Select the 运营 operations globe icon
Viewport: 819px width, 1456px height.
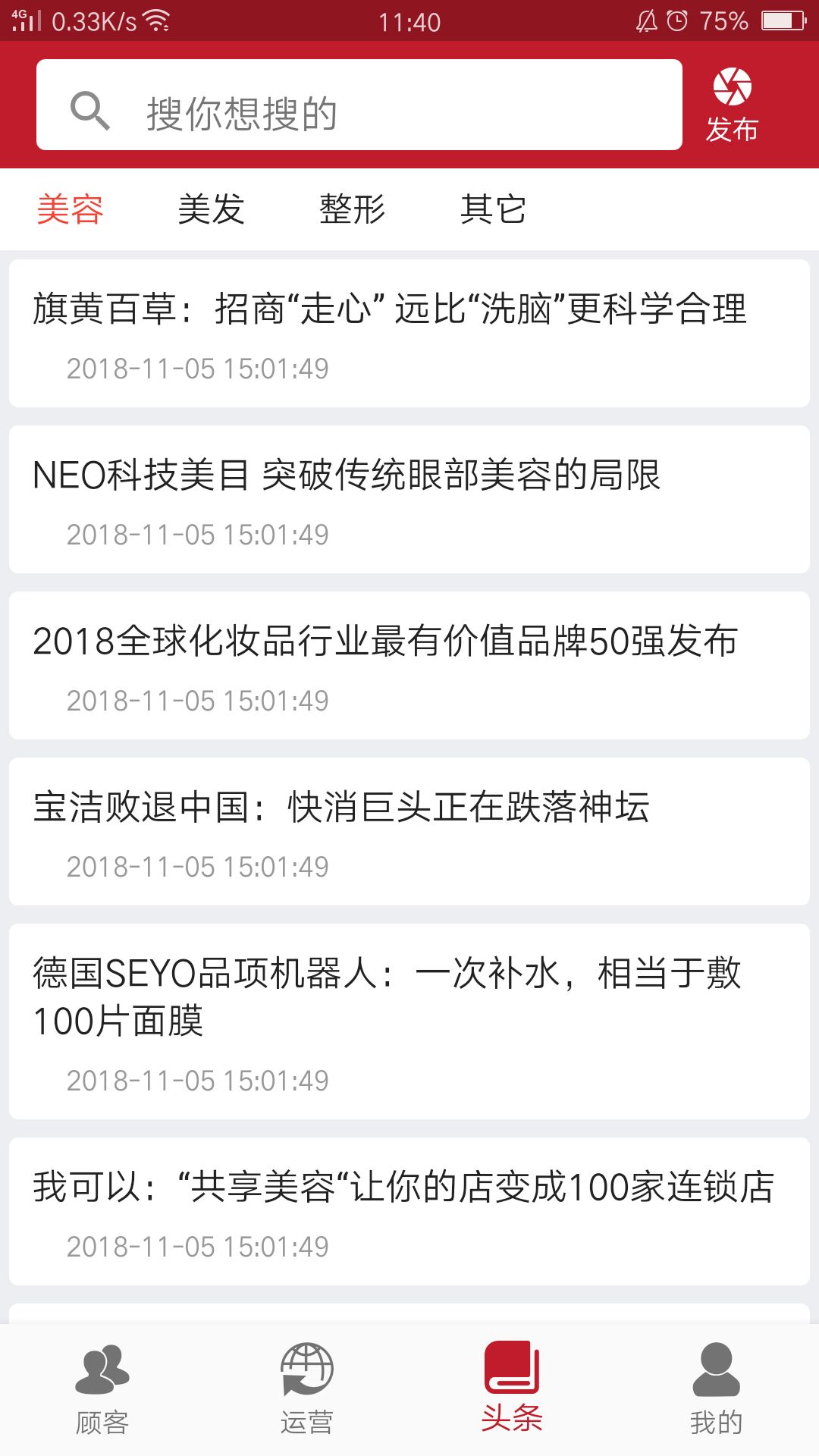pos(307,1380)
